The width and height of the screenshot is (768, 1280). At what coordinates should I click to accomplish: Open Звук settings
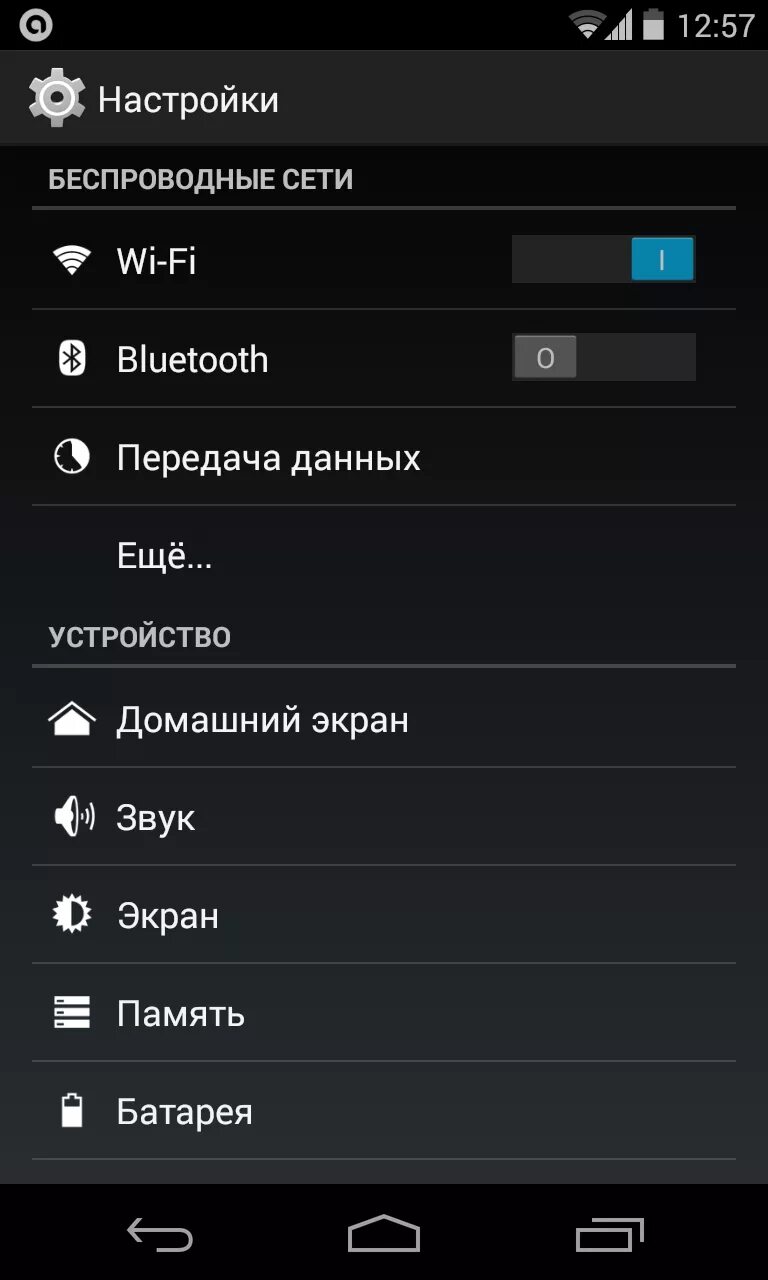[384, 817]
